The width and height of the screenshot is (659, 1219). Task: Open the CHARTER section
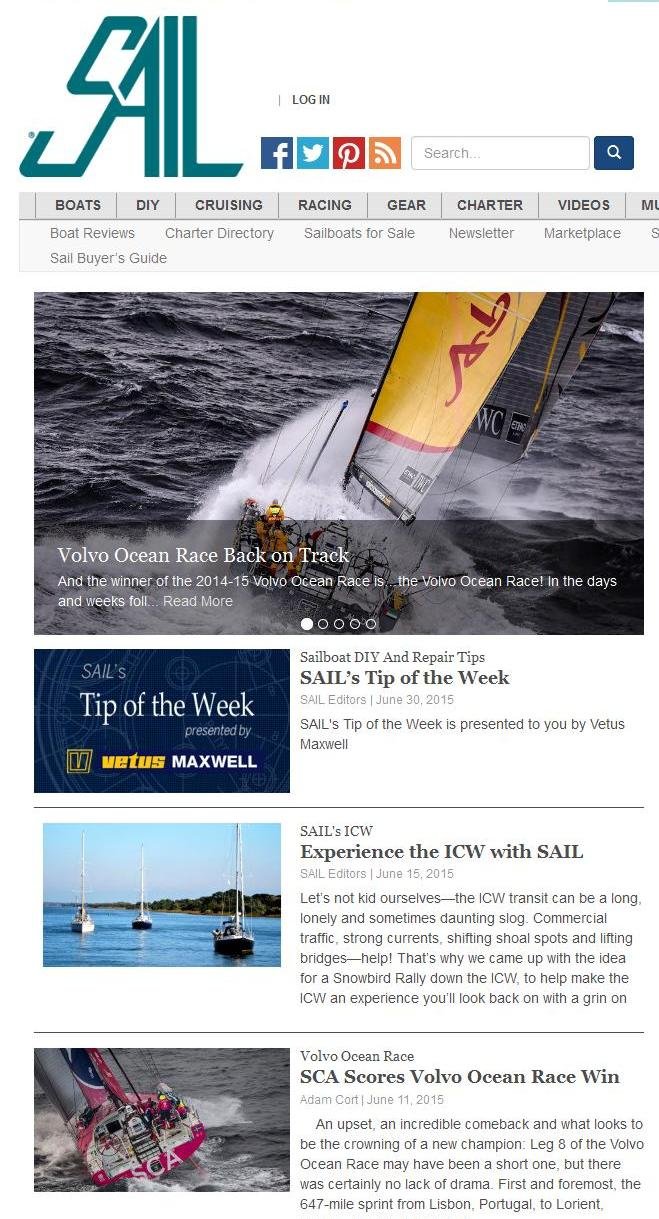(490, 205)
